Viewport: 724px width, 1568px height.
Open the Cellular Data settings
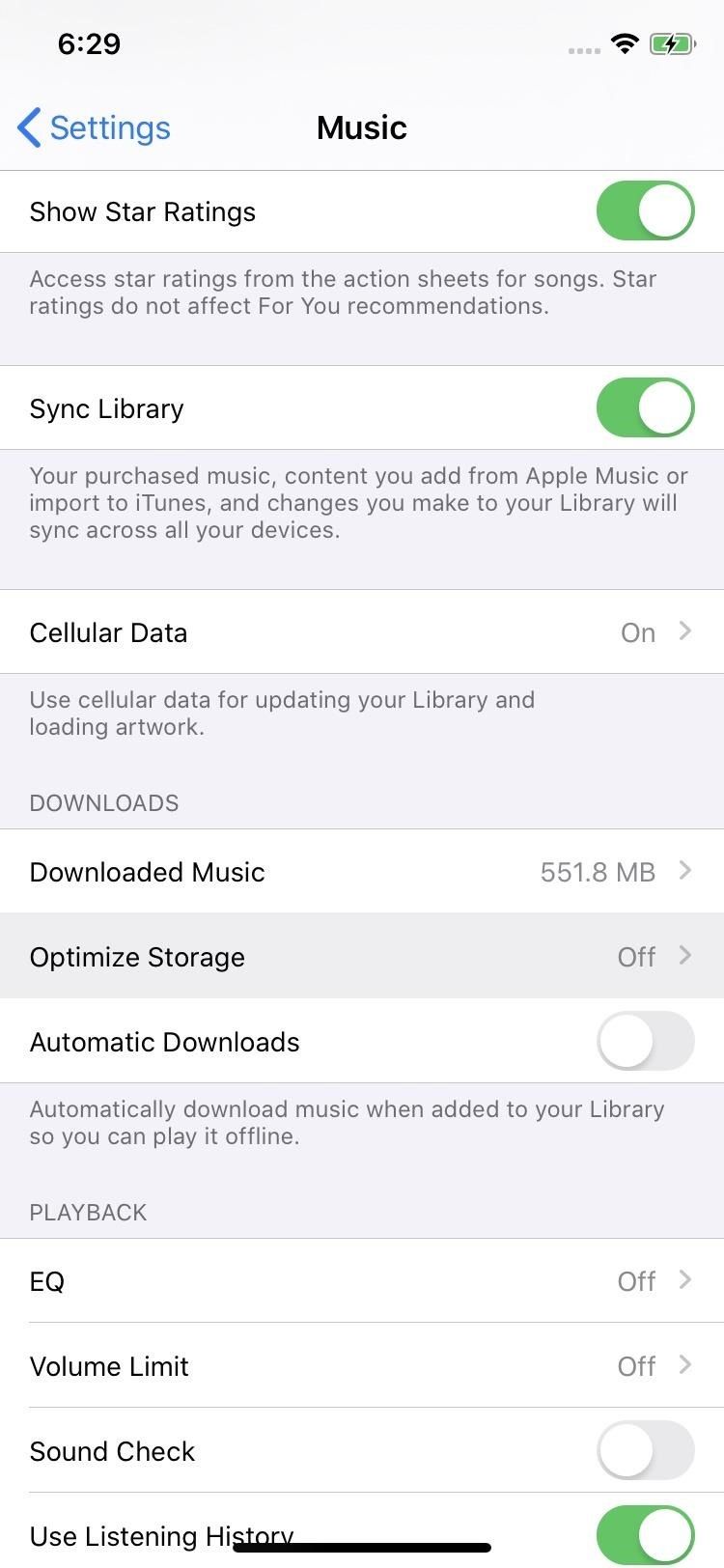(x=362, y=632)
